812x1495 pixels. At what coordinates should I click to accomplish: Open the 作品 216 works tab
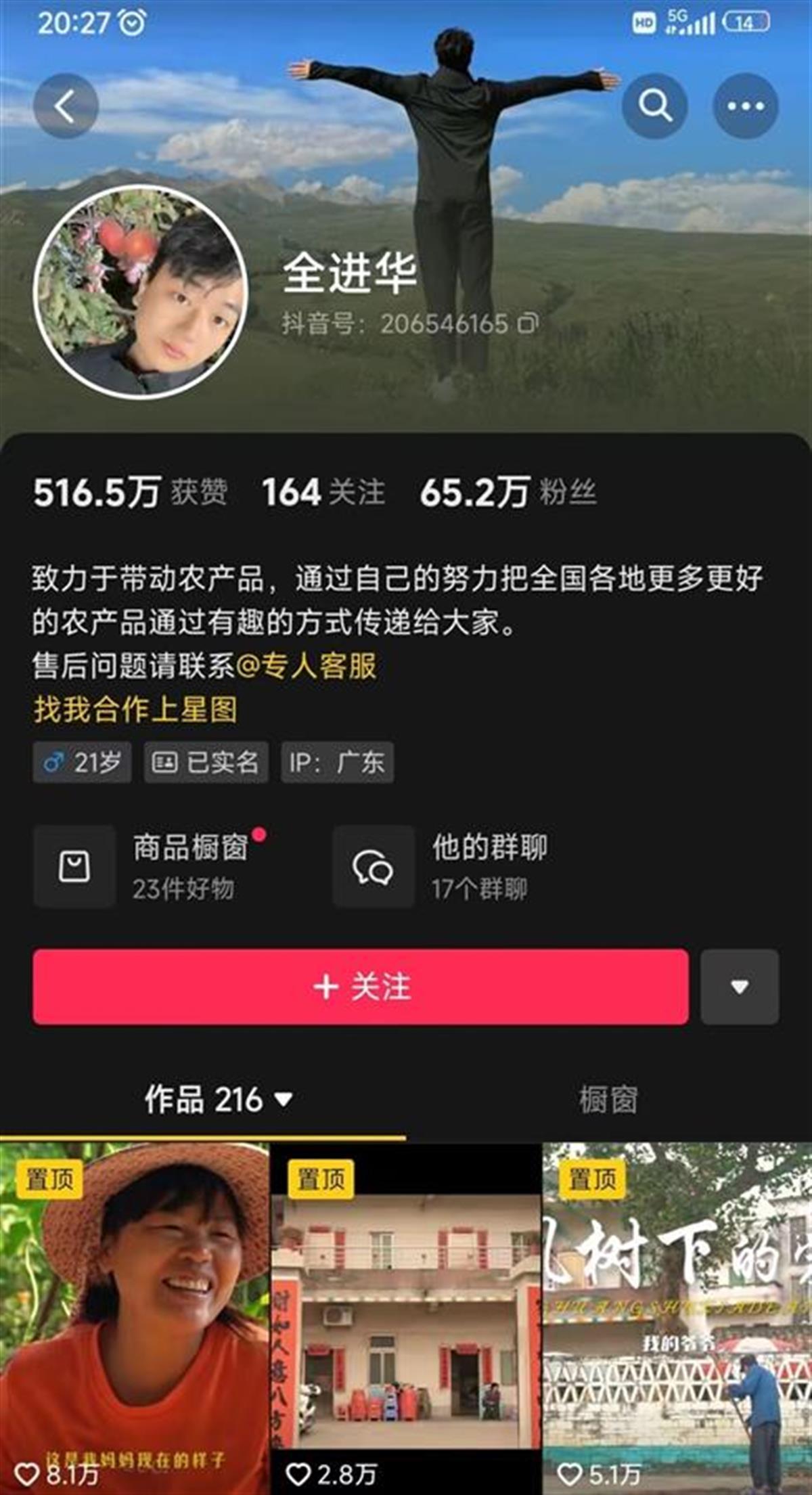[x=218, y=1100]
